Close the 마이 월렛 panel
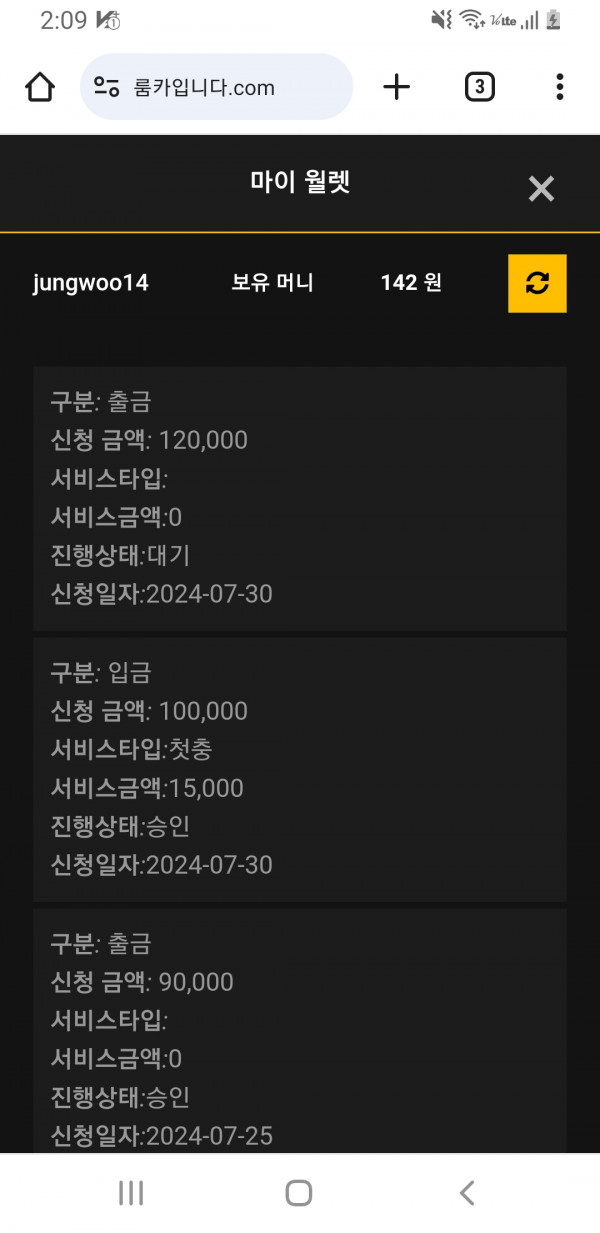The height and width of the screenshot is (1233, 600). pos(541,189)
